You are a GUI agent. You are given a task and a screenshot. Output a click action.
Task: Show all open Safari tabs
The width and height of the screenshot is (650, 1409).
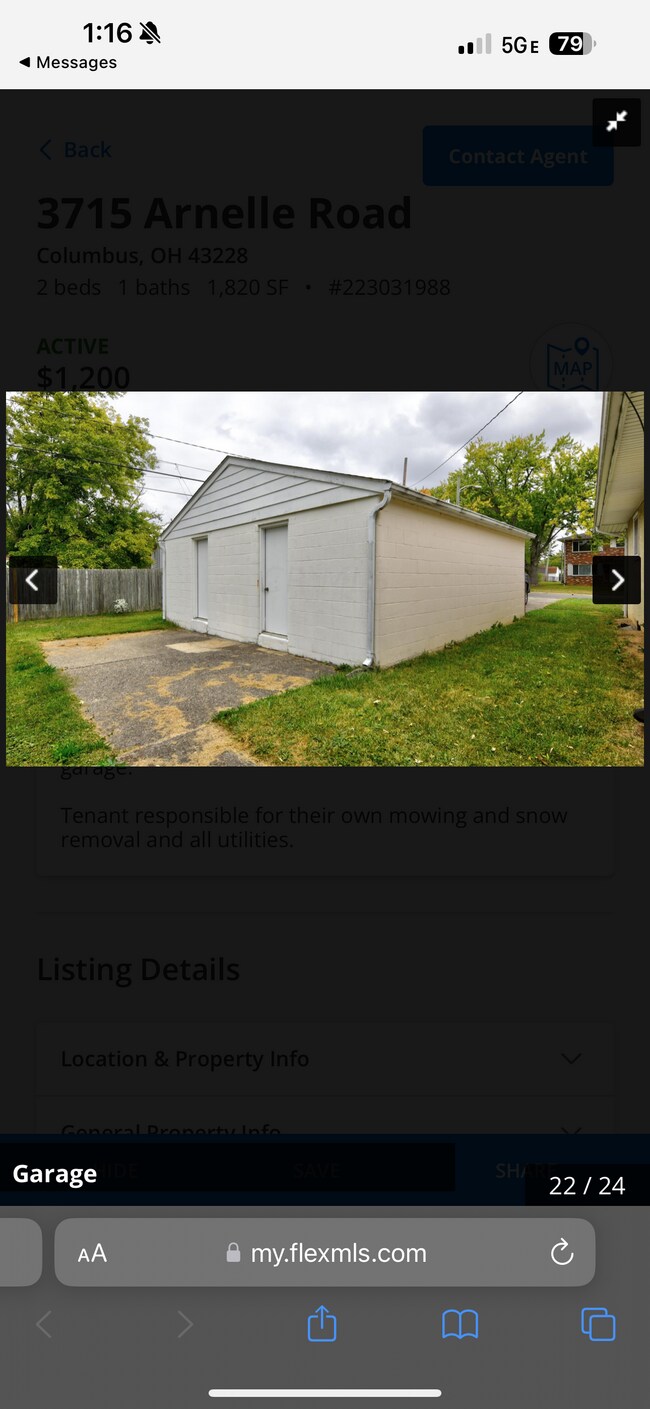(598, 1324)
